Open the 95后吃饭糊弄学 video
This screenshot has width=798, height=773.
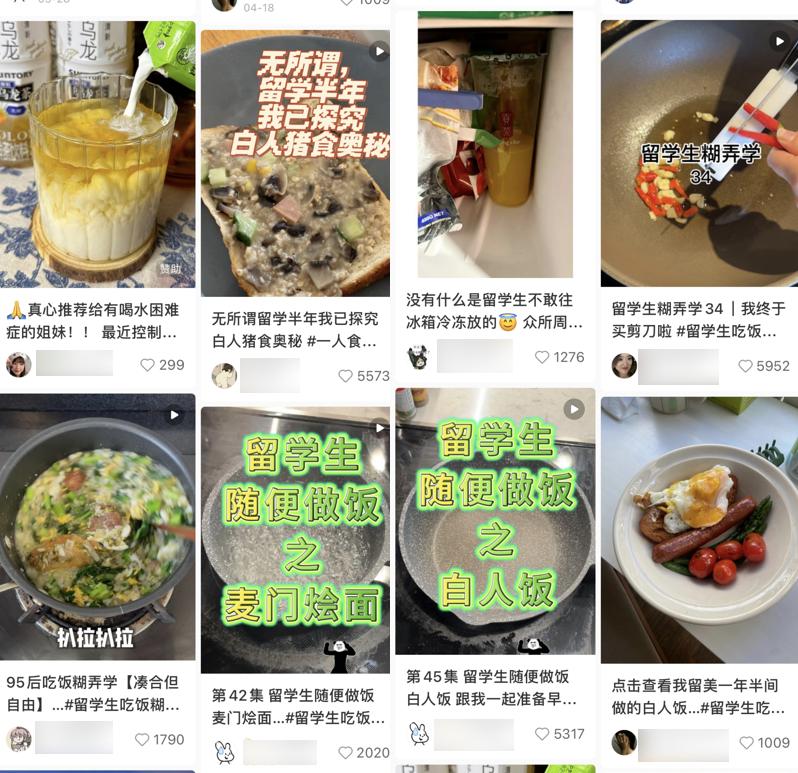click(x=97, y=525)
